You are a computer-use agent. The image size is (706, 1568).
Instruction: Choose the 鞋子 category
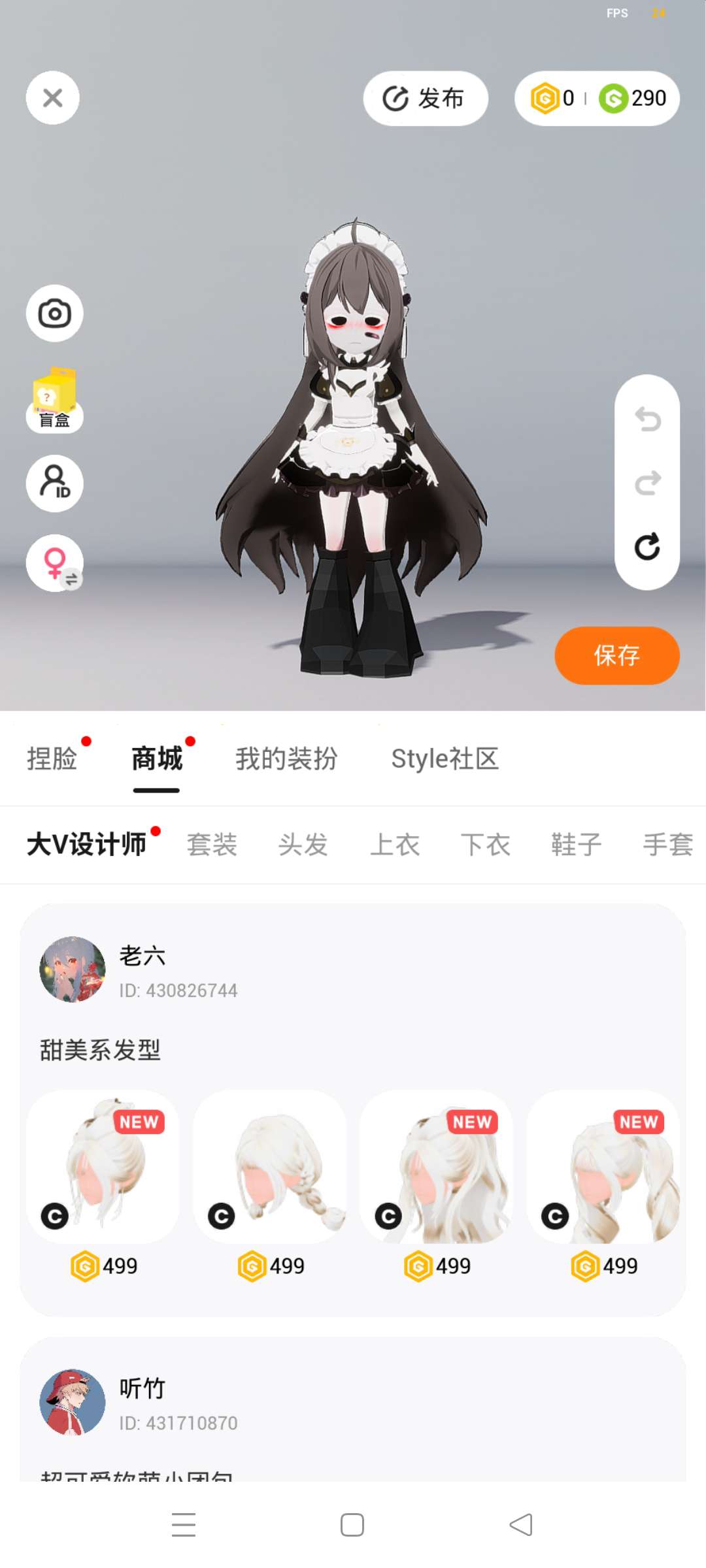tap(576, 844)
